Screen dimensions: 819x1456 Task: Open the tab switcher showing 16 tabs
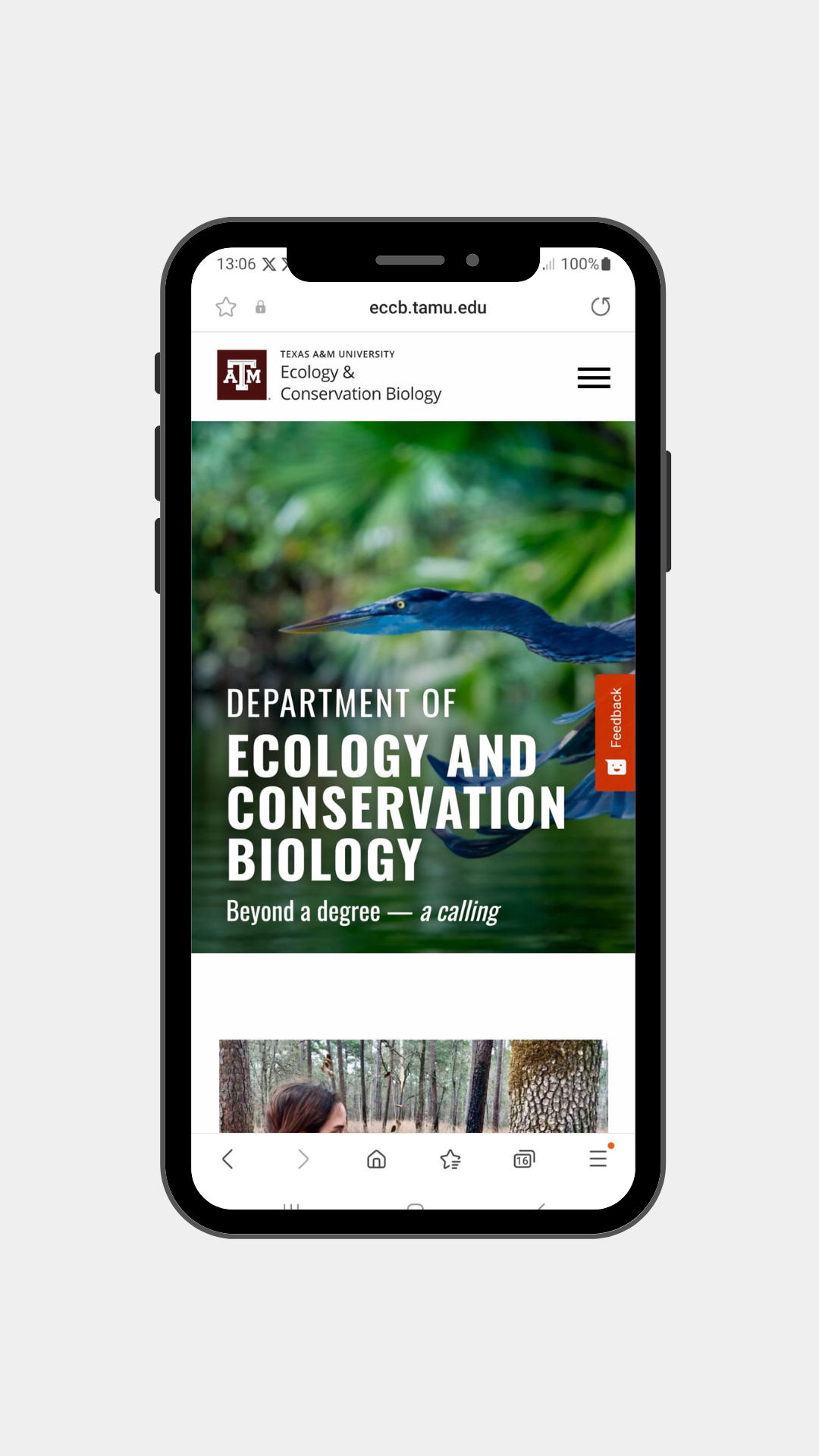click(522, 1159)
